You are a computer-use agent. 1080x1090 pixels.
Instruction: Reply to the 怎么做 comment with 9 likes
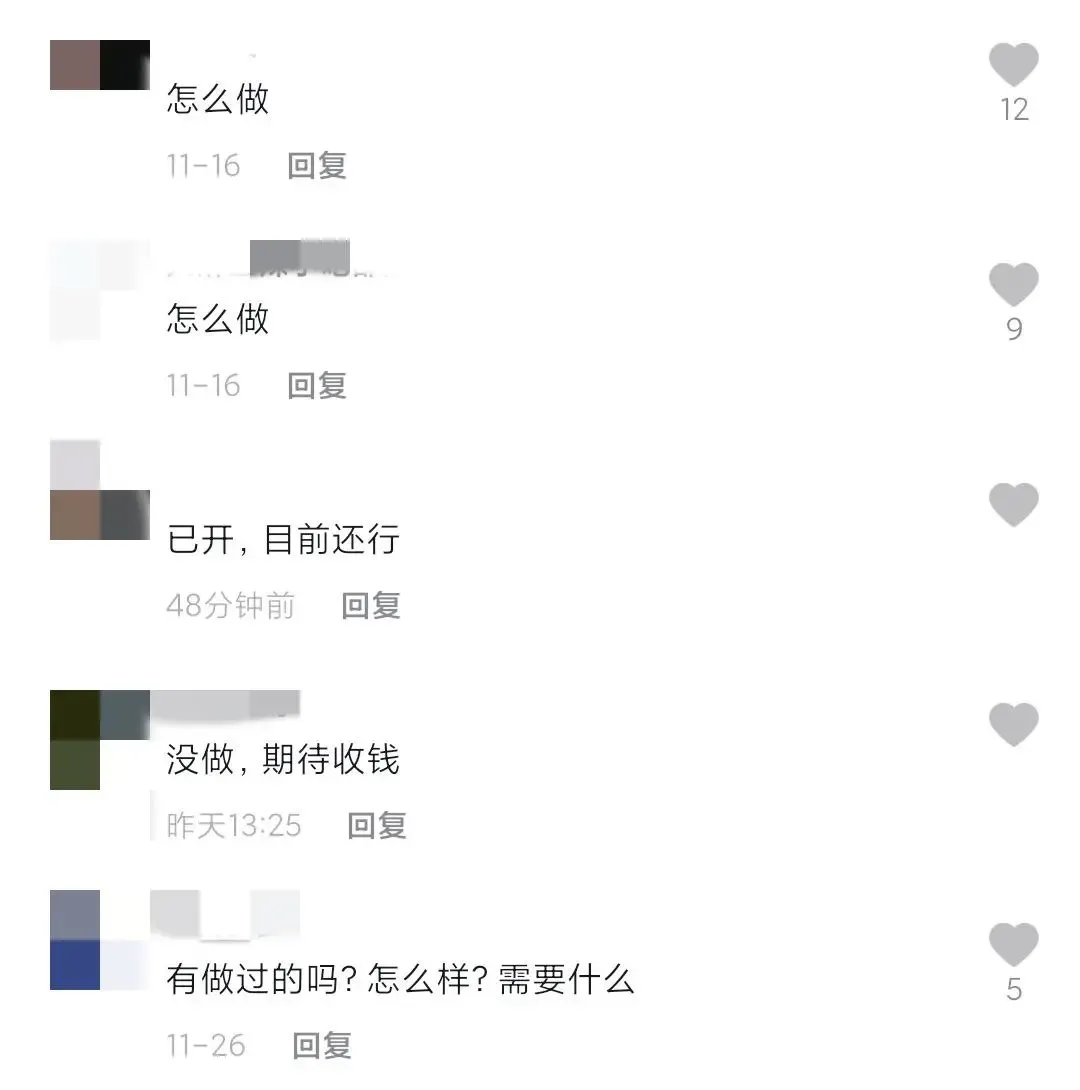tap(317, 385)
